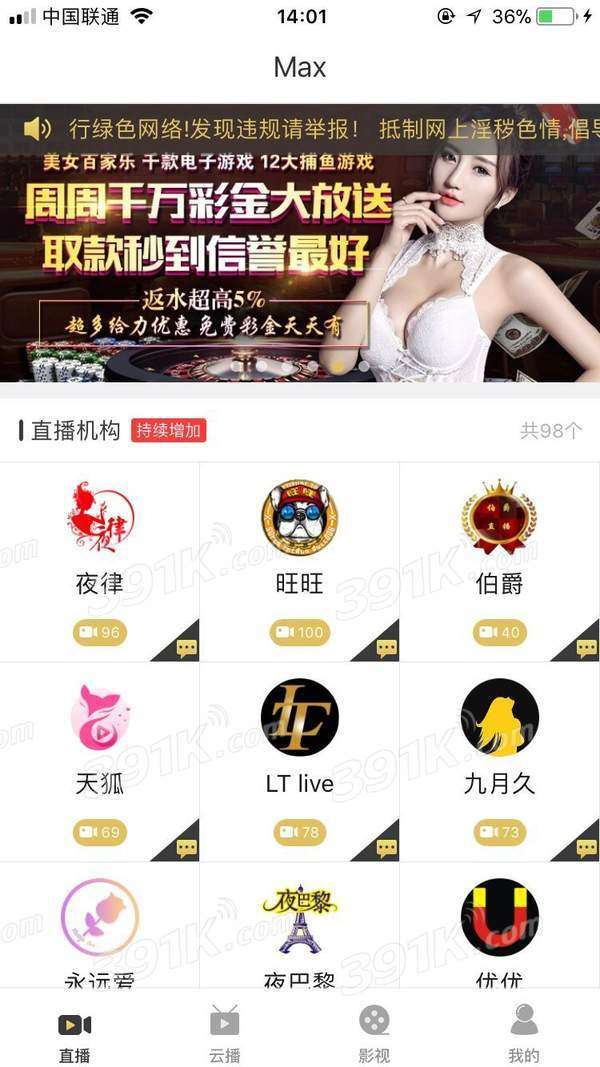The width and height of the screenshot is (600, 1067).
Task: Tap the chat icon on 九月久 tile
Action: click(586, 848)
